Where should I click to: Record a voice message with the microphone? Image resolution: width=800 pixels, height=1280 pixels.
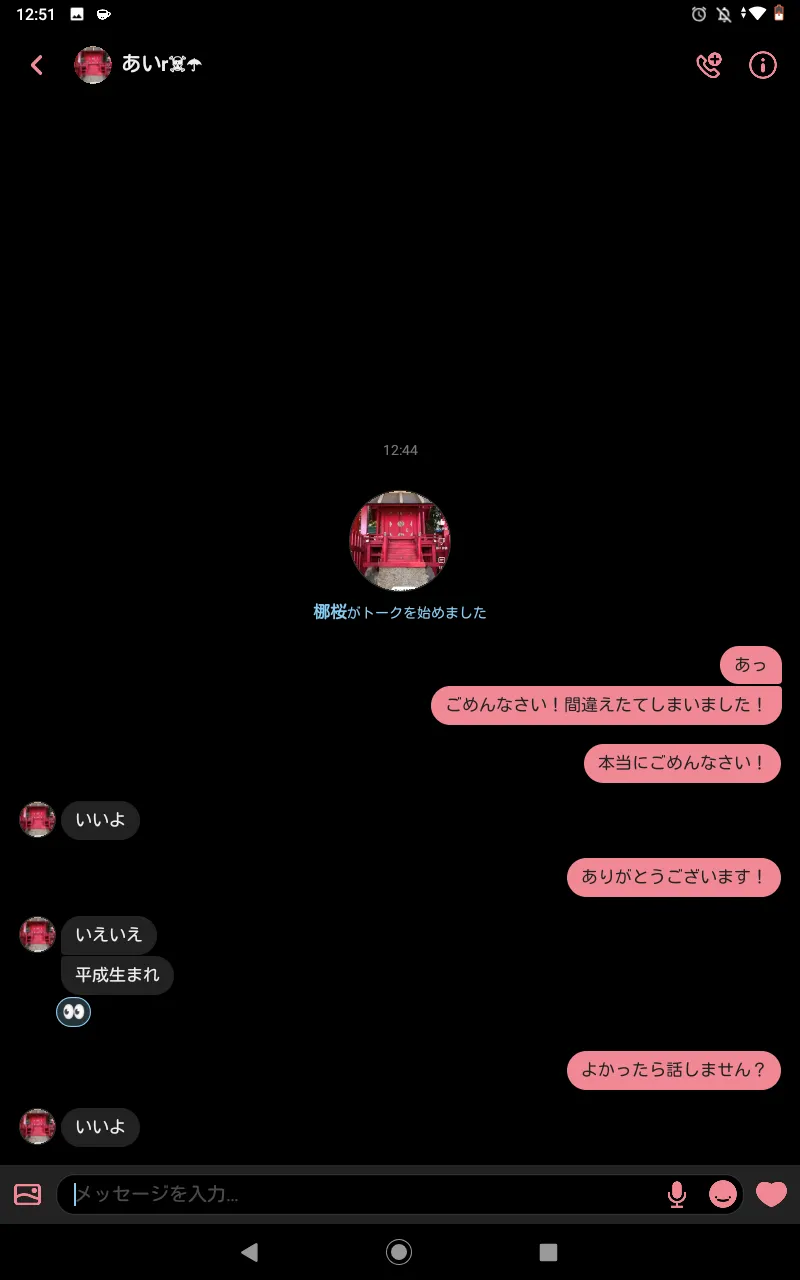click(x=677, y=1194)
